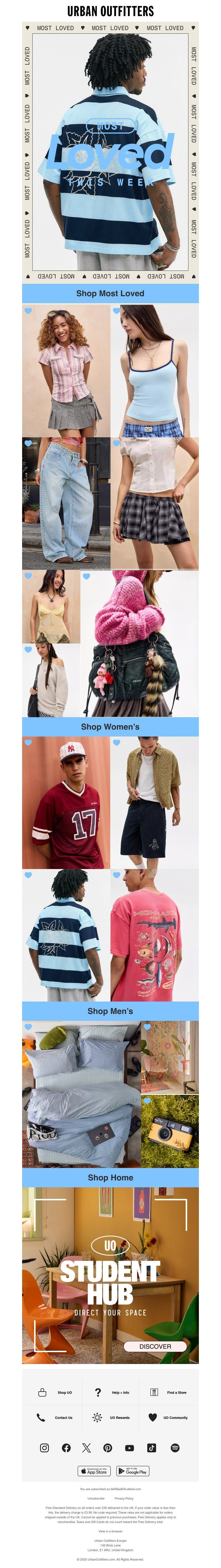Open Urban Outfitters' Instagram icon

point(44,1447)
